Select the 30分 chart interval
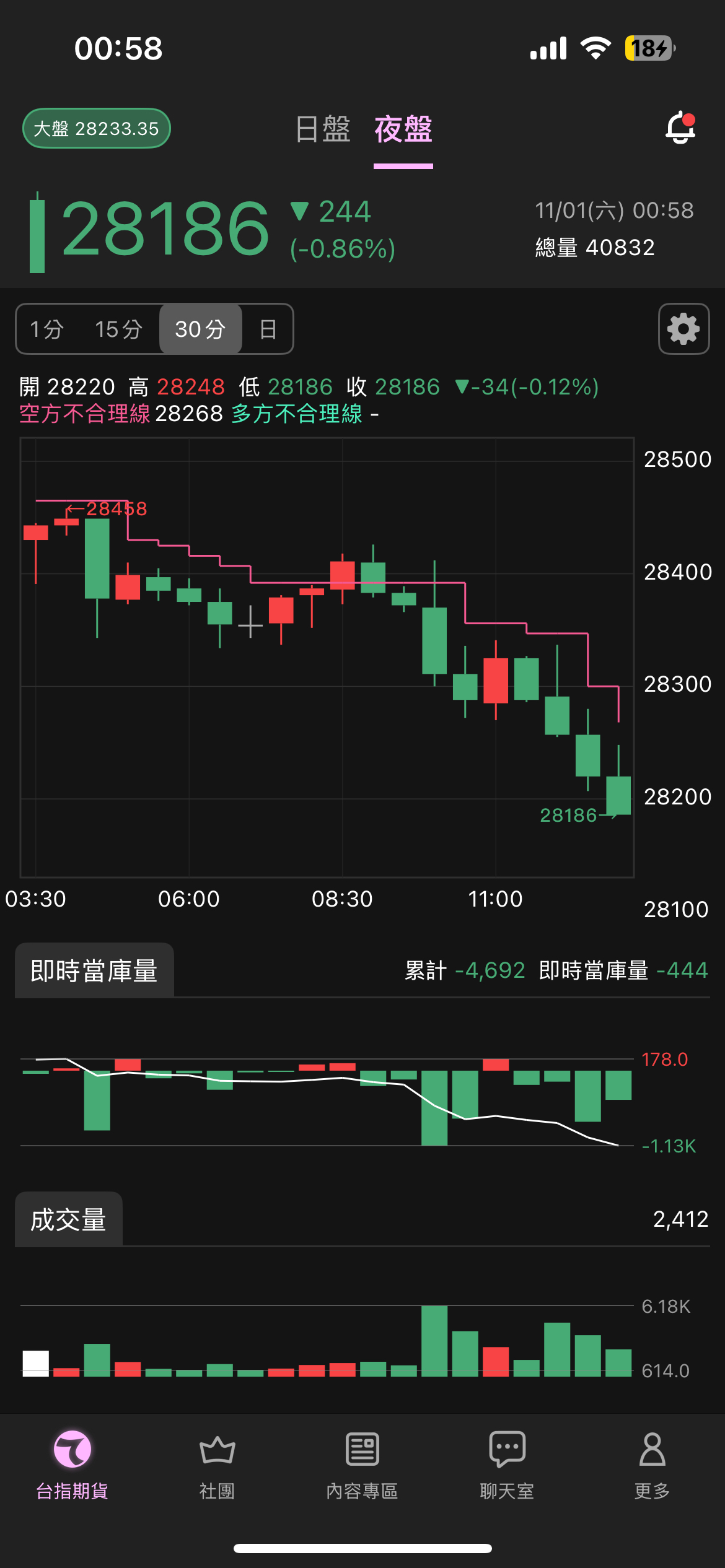Viewport: 725px width, 1568px height. (200, 329)
